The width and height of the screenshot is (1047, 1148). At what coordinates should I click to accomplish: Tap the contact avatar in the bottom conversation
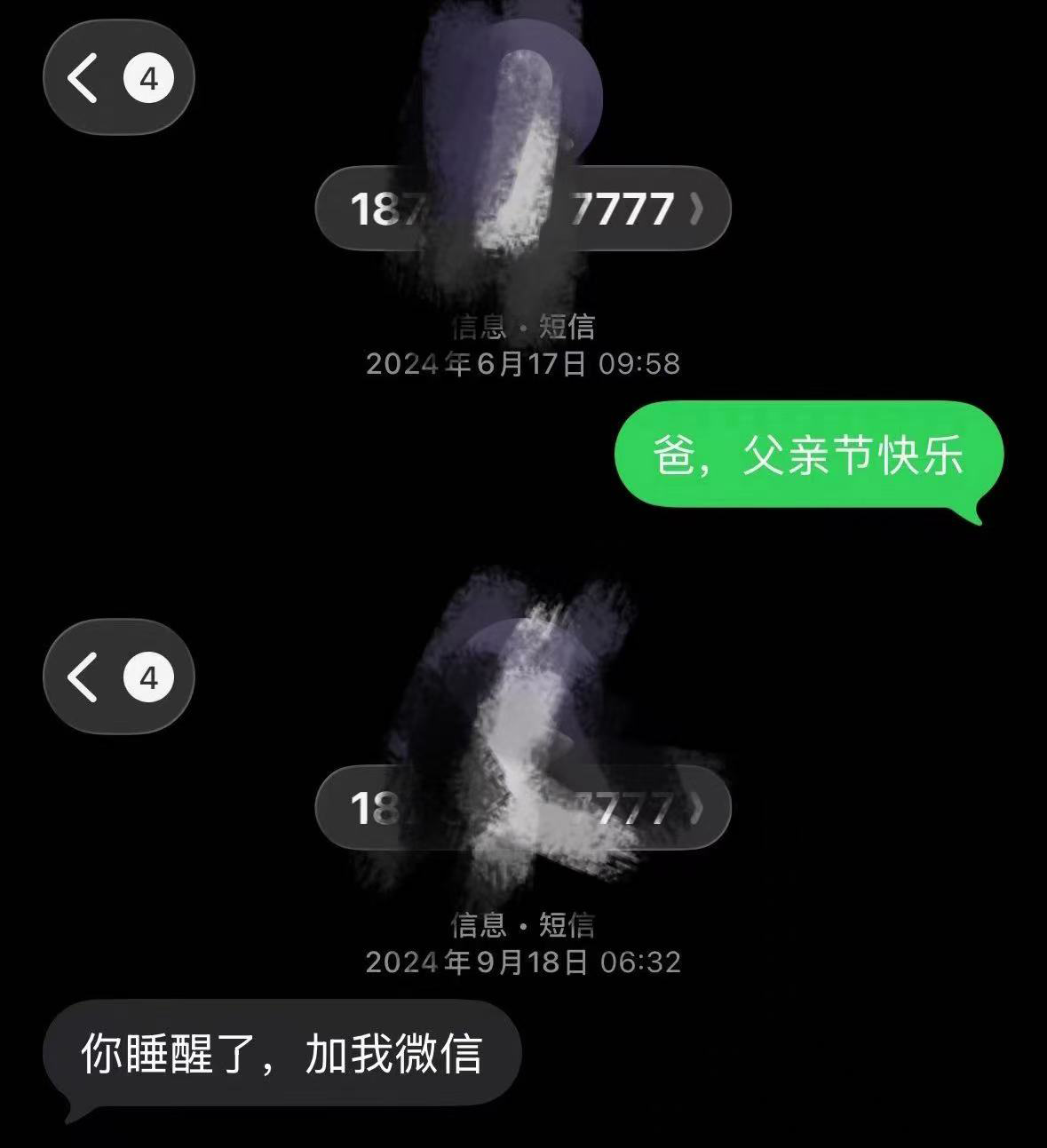524,701
